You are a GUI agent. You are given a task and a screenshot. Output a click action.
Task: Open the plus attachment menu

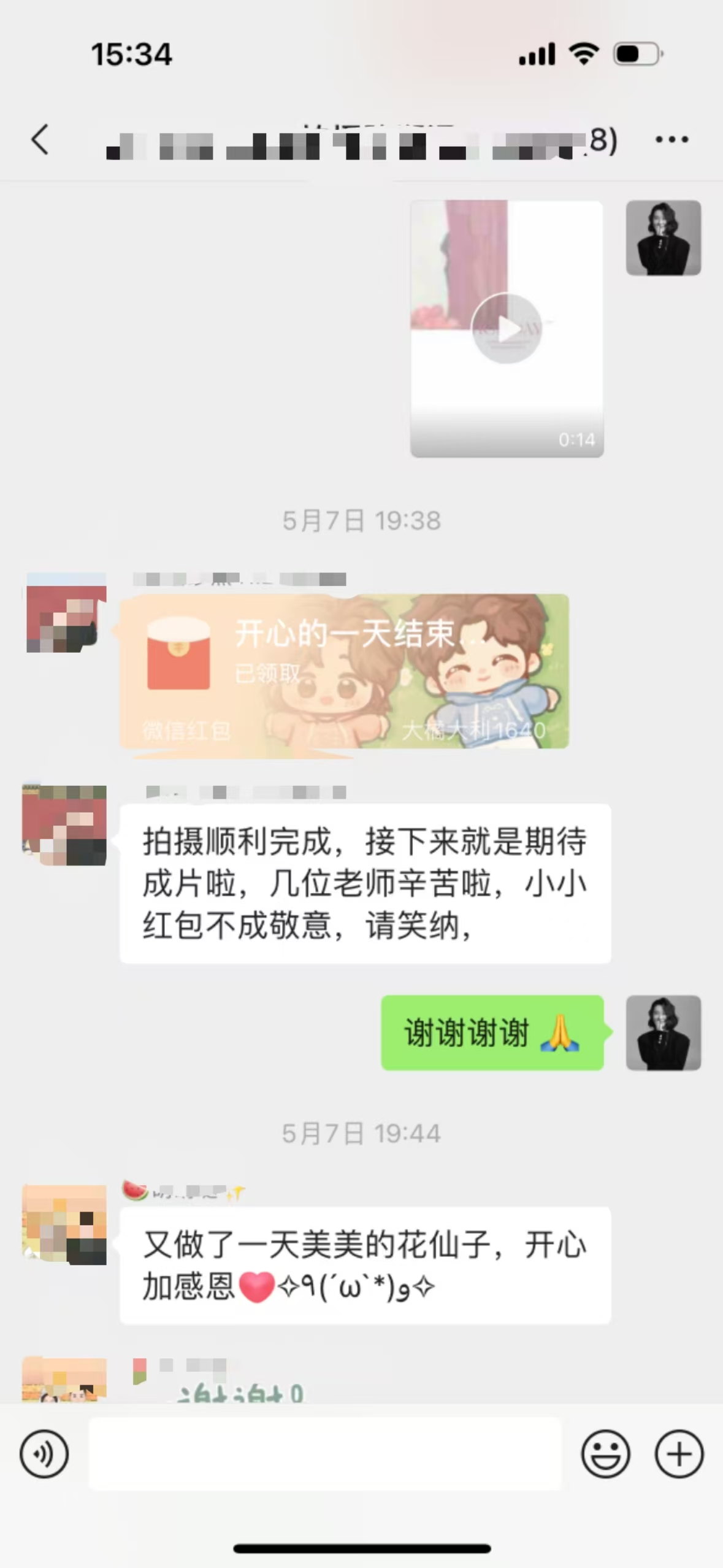pyautogui.click(x=679, y=1454)
